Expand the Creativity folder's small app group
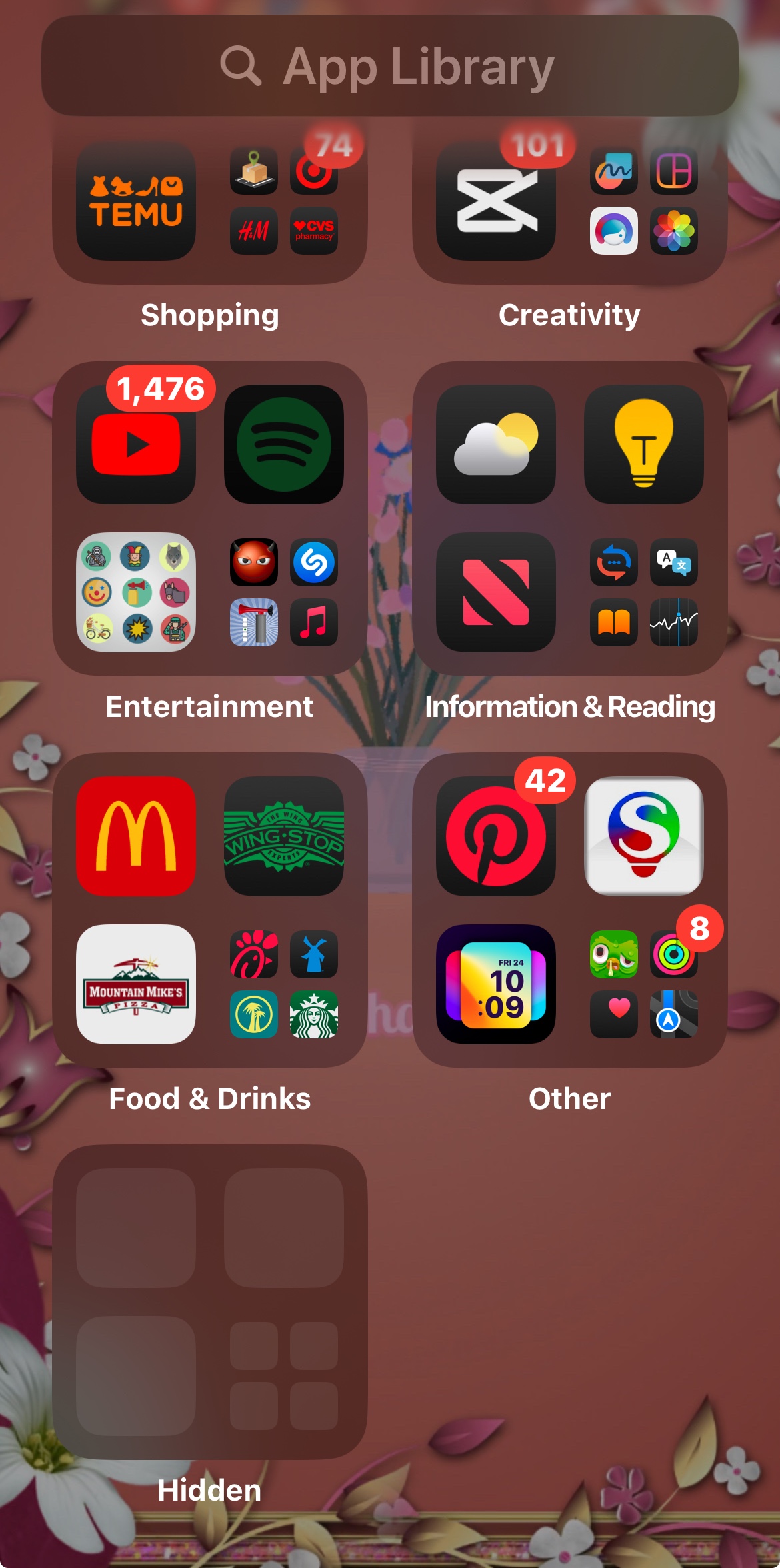This screenshot has width=780, height=1568. click(644, 201)
